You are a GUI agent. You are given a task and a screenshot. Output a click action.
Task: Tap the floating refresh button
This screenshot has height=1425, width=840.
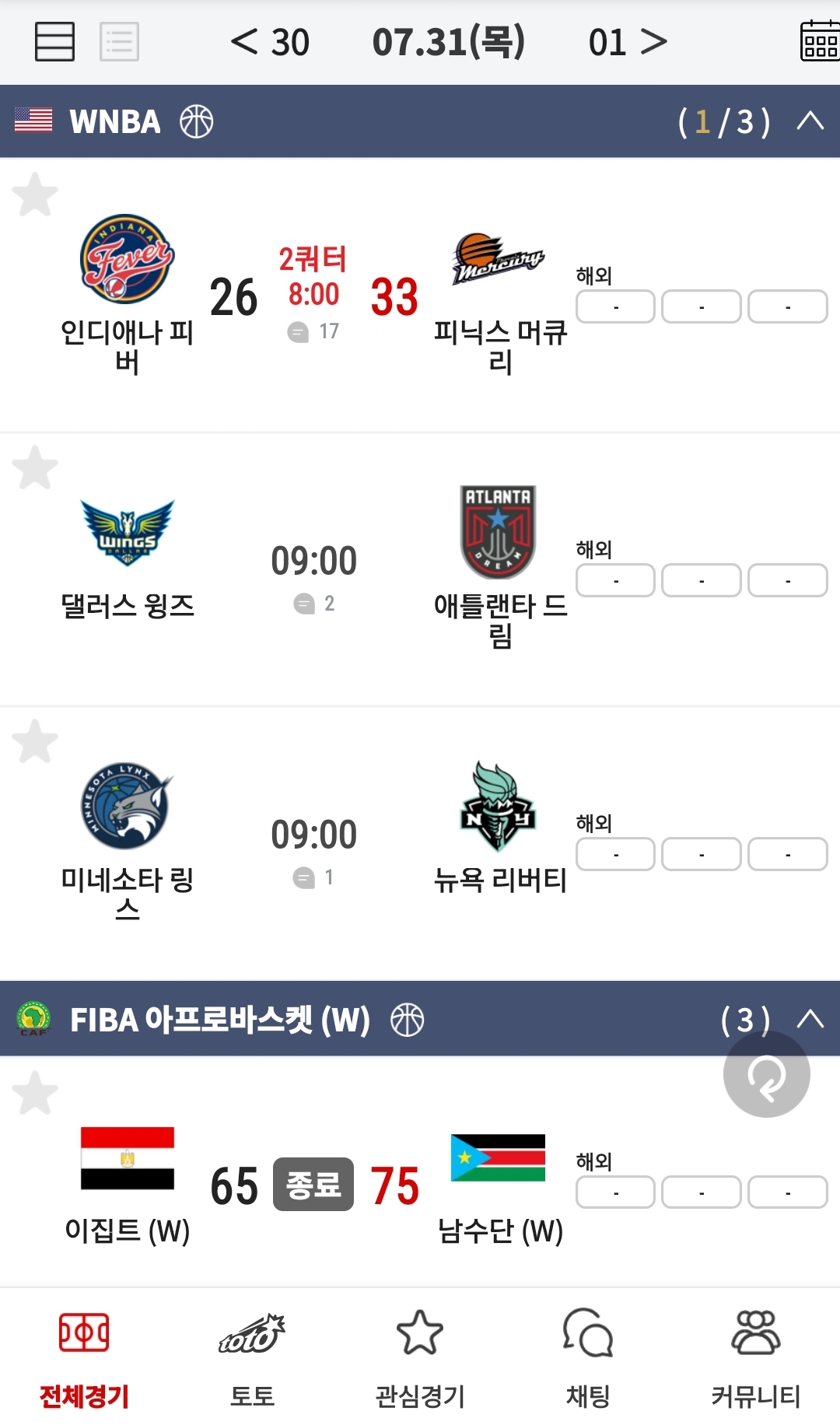[767, 1075]
